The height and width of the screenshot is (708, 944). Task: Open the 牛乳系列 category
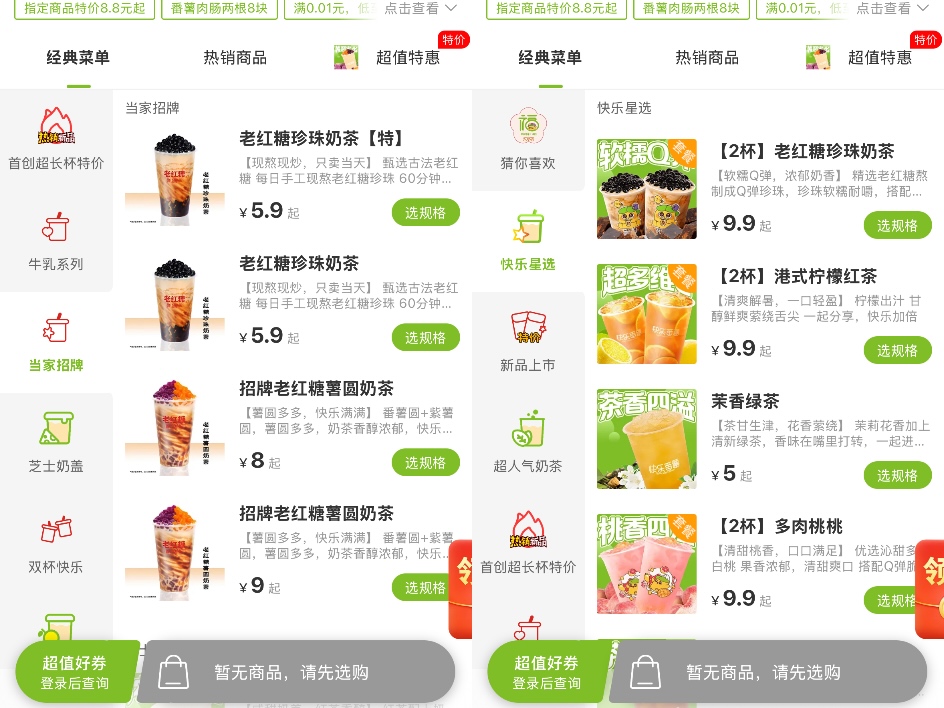point(56,241)
